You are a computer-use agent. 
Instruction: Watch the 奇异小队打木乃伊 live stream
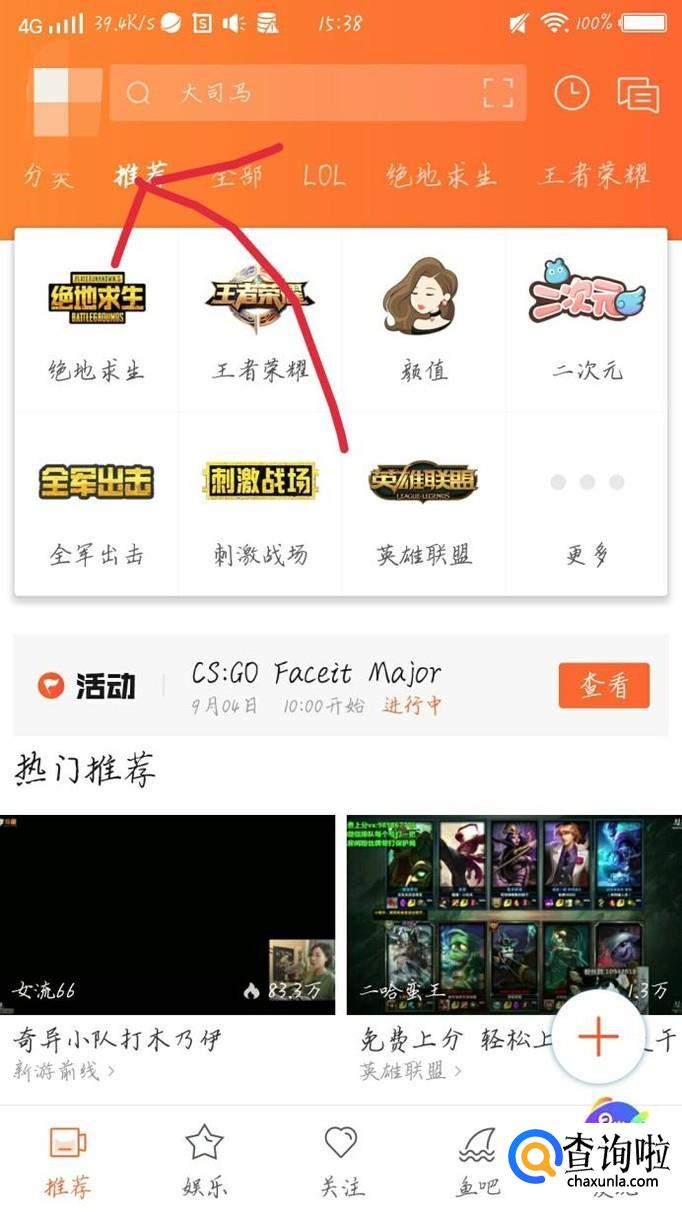pyautogui.click(x=167, y=915)
